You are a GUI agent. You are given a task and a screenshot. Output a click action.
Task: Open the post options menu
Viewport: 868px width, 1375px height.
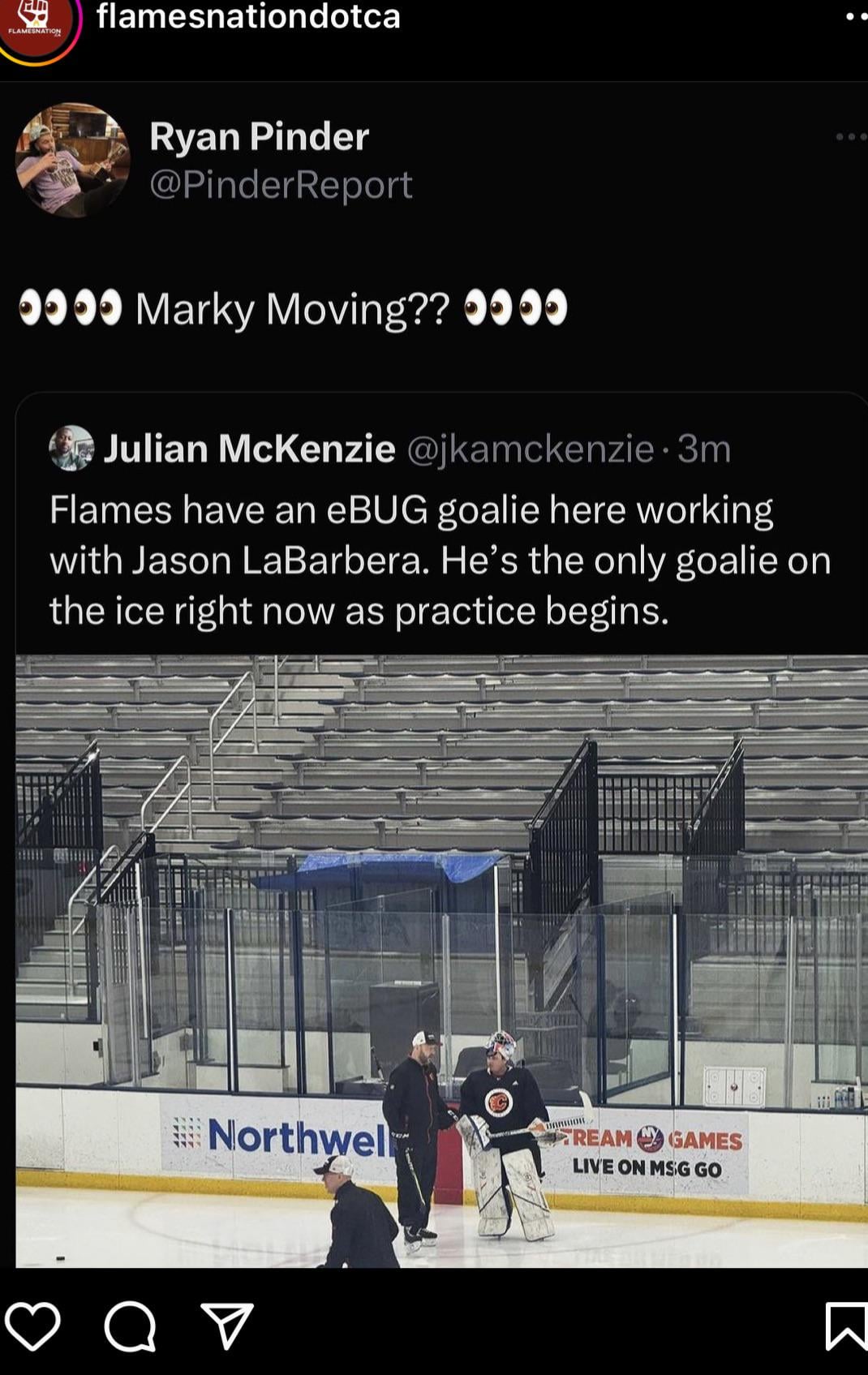[855, 16]
